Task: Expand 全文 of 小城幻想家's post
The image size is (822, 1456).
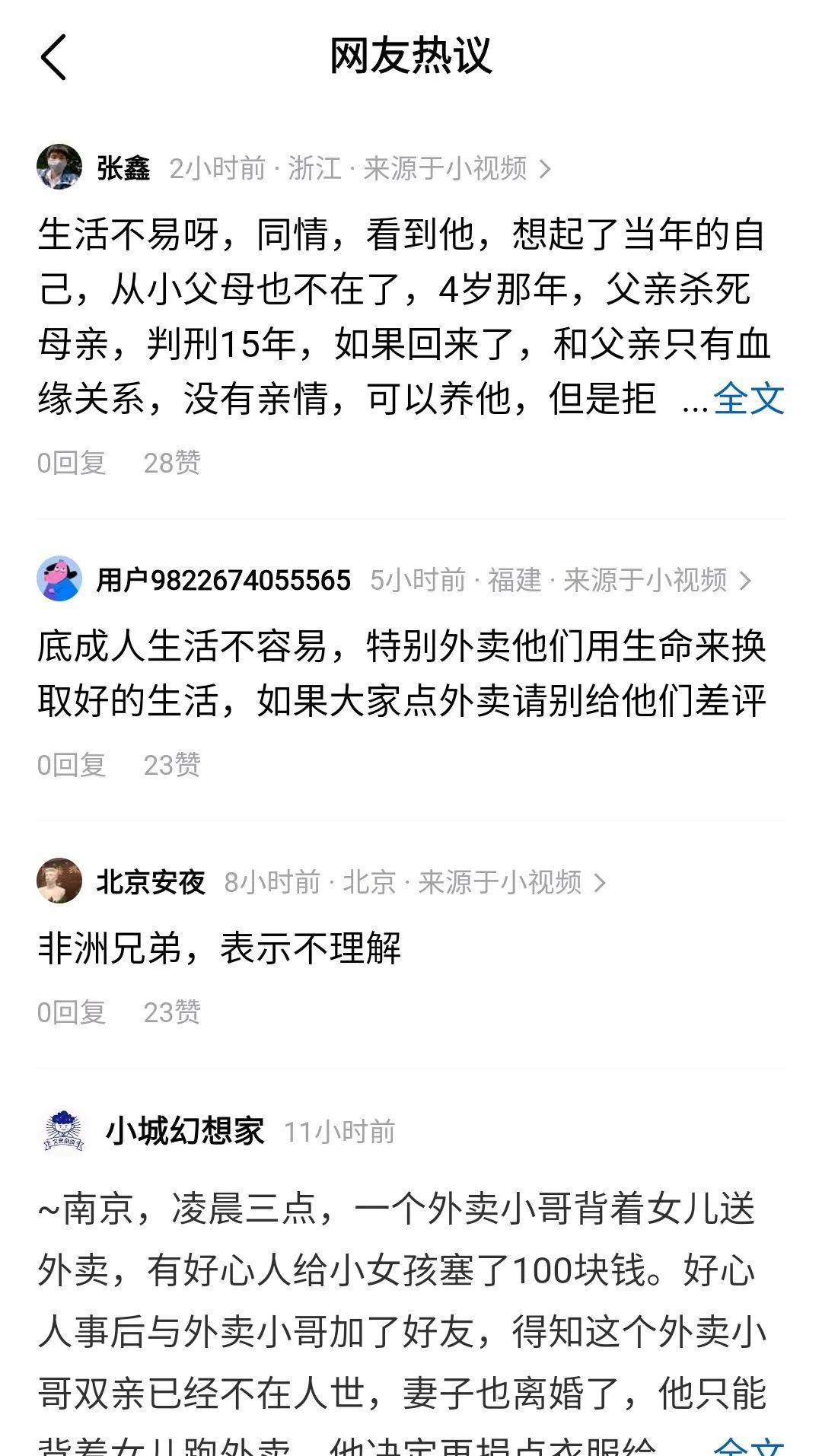Action: click(x=749, y=1445)
